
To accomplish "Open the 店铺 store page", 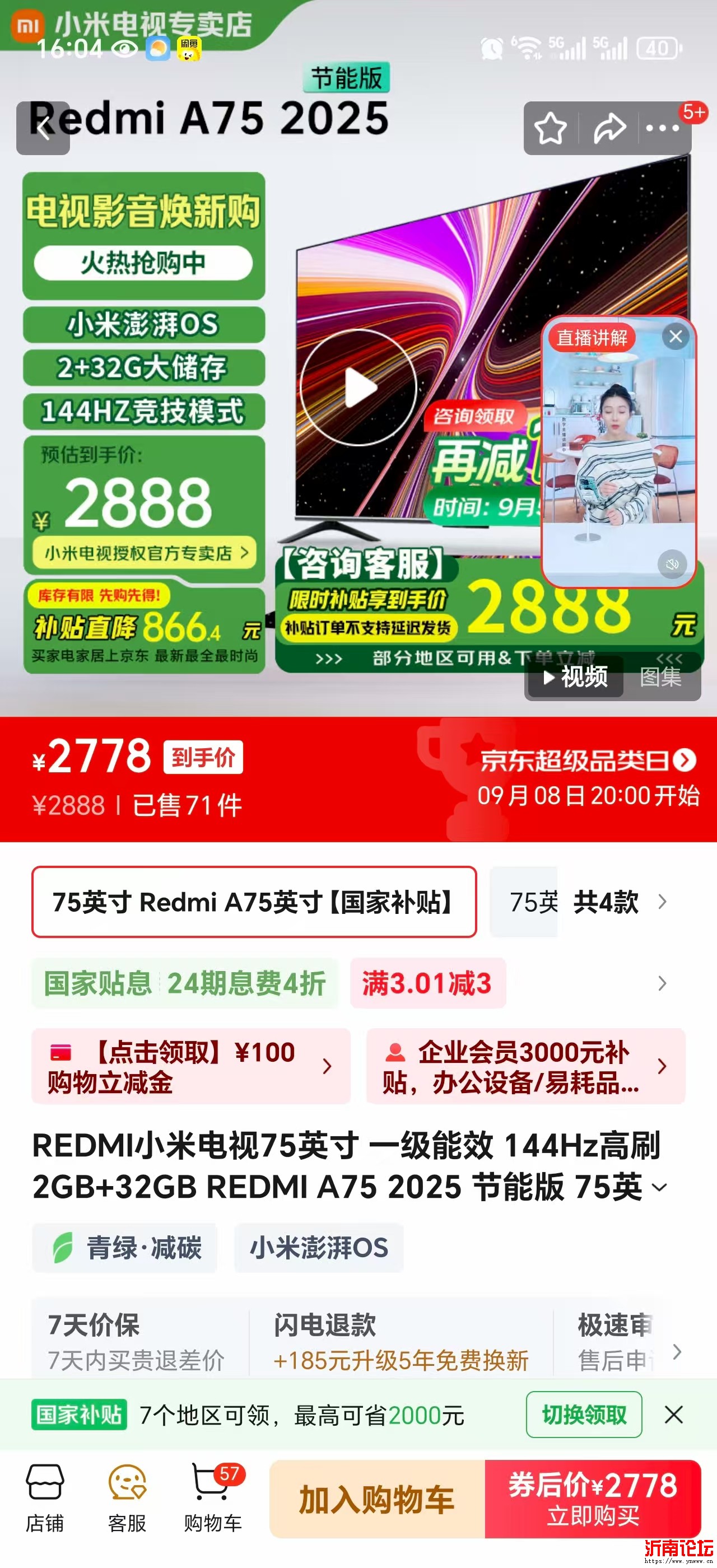I will tap(44, 1497).
